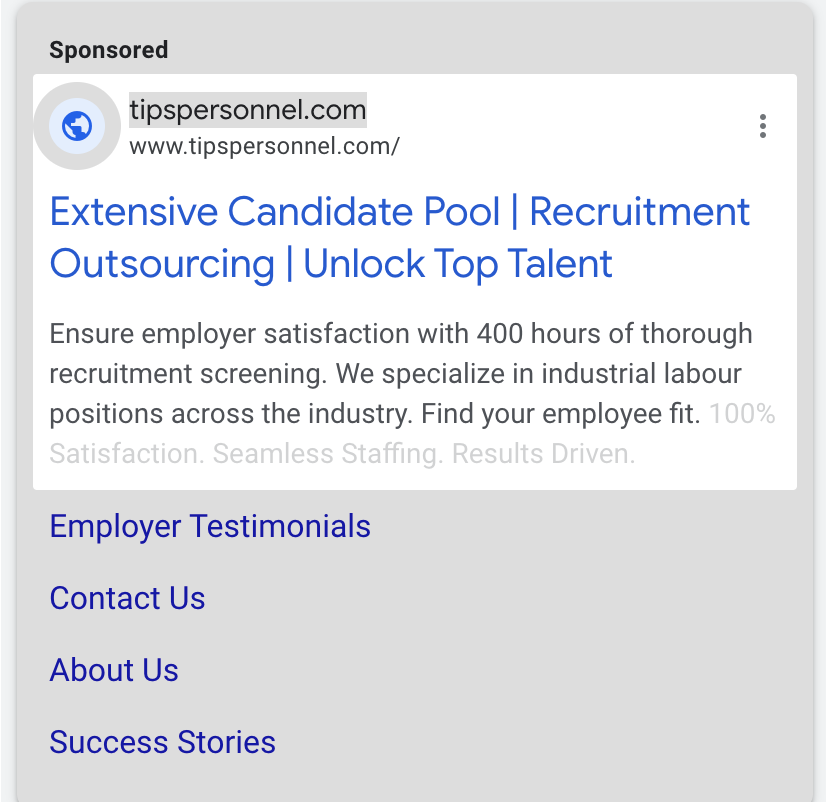826x802 pixels.
Task: Tap the tipspersonnel.com site name
Action: click(248, 110)
